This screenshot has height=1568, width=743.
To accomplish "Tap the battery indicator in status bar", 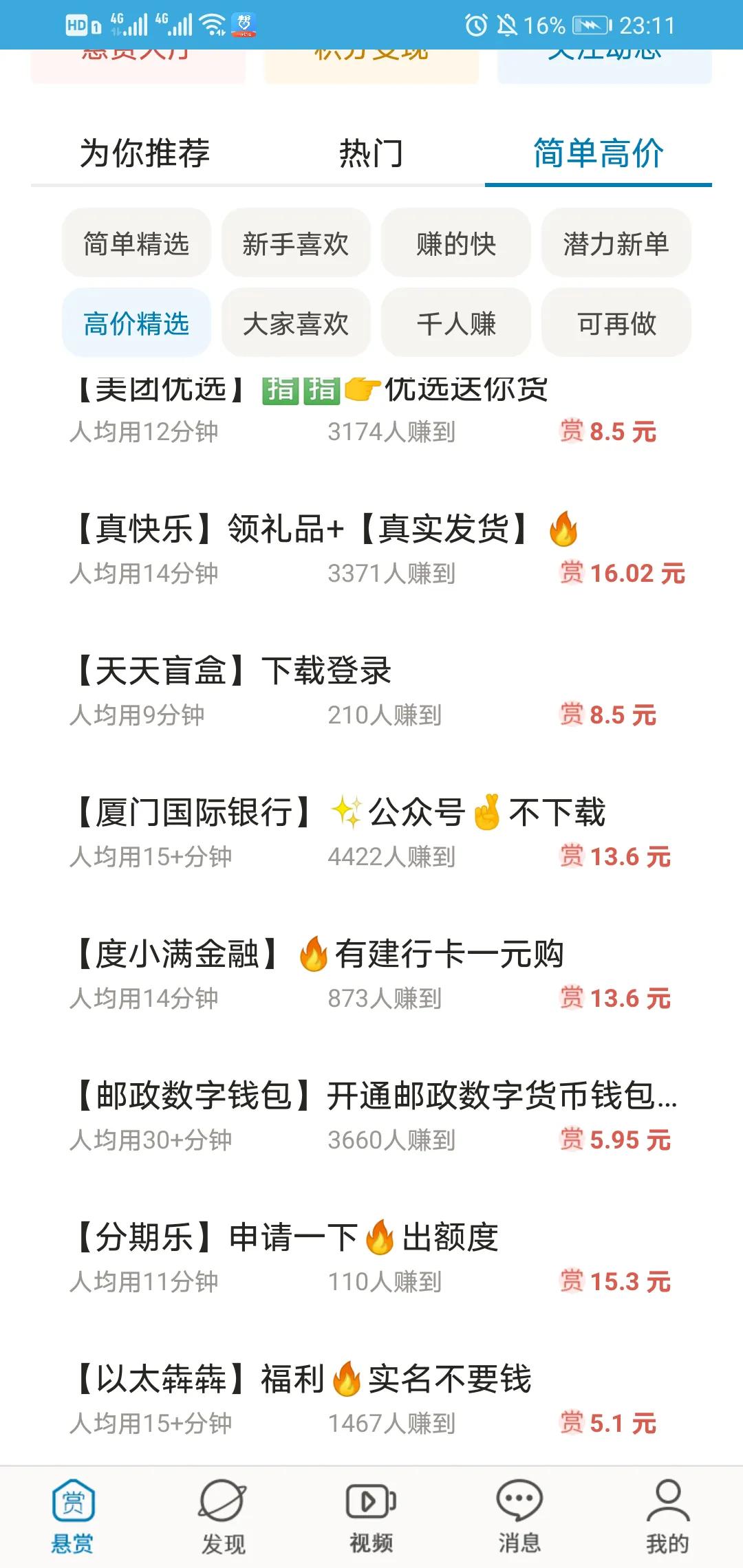I will click(x=594, y=26).
